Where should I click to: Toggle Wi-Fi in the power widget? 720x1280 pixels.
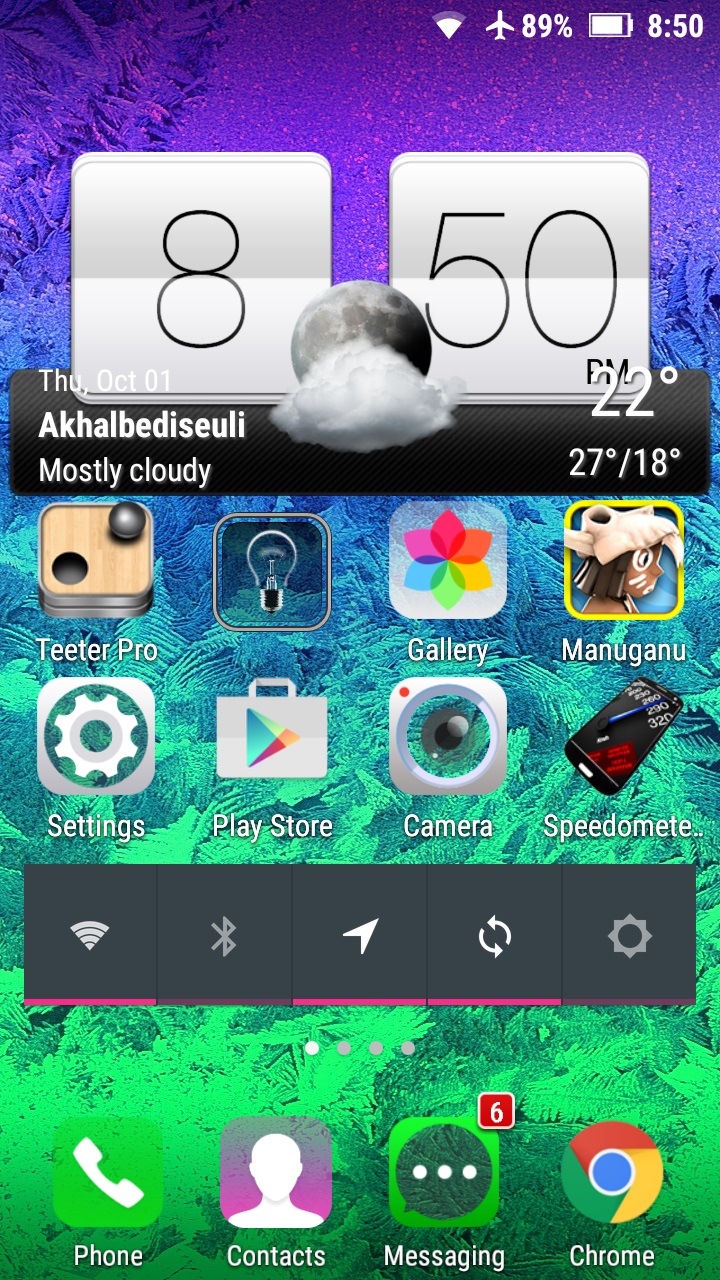tap(90, 936)
